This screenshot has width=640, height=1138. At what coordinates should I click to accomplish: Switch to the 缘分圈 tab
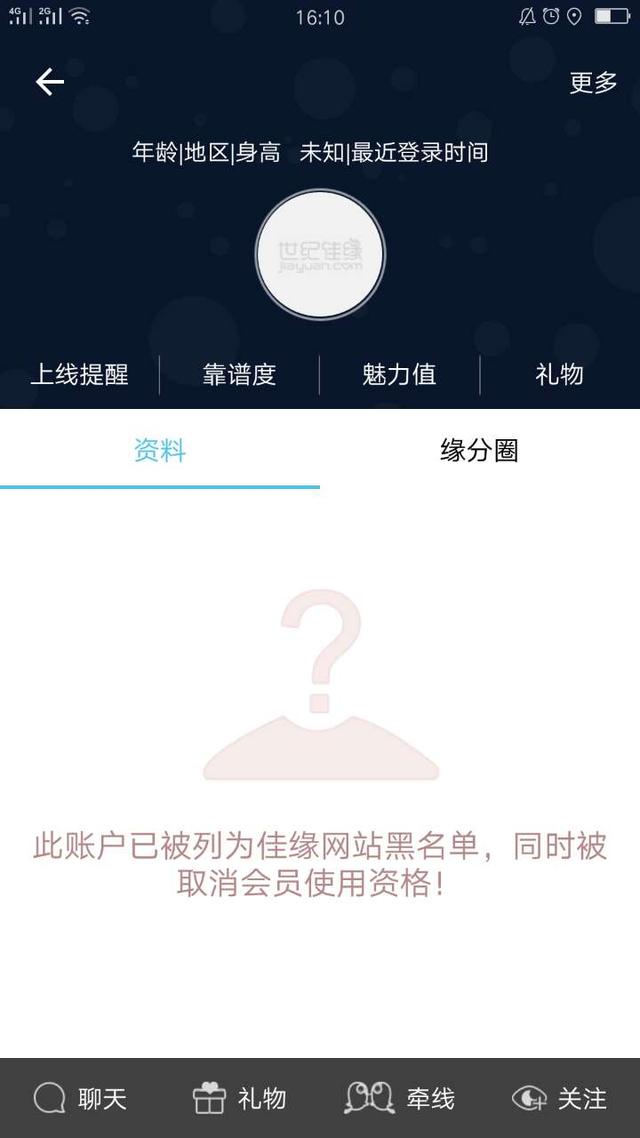tap(479, 451)
